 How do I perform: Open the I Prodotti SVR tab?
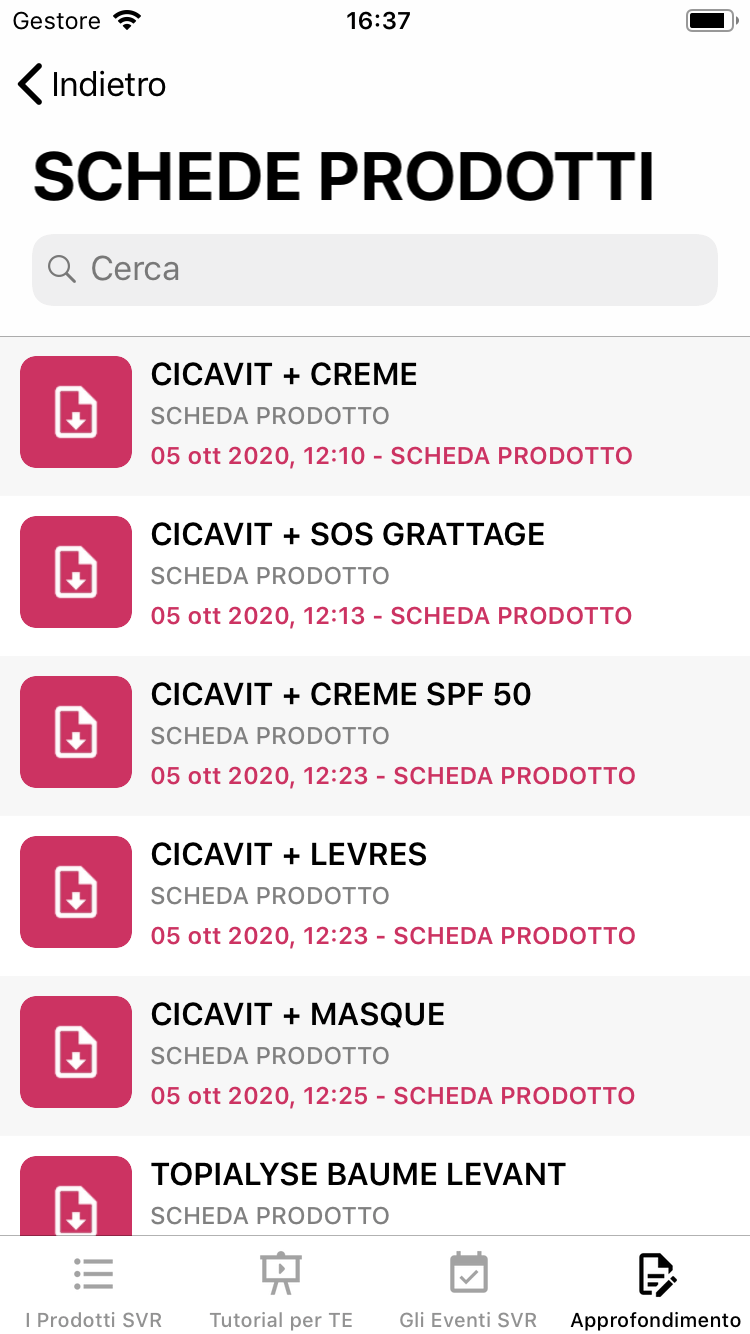click(x=93, y=1290)
